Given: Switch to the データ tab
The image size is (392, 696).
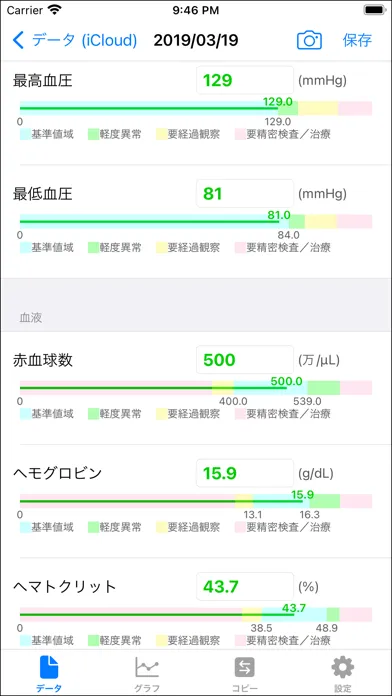Looking at the screenshot, I should [49, 673].
